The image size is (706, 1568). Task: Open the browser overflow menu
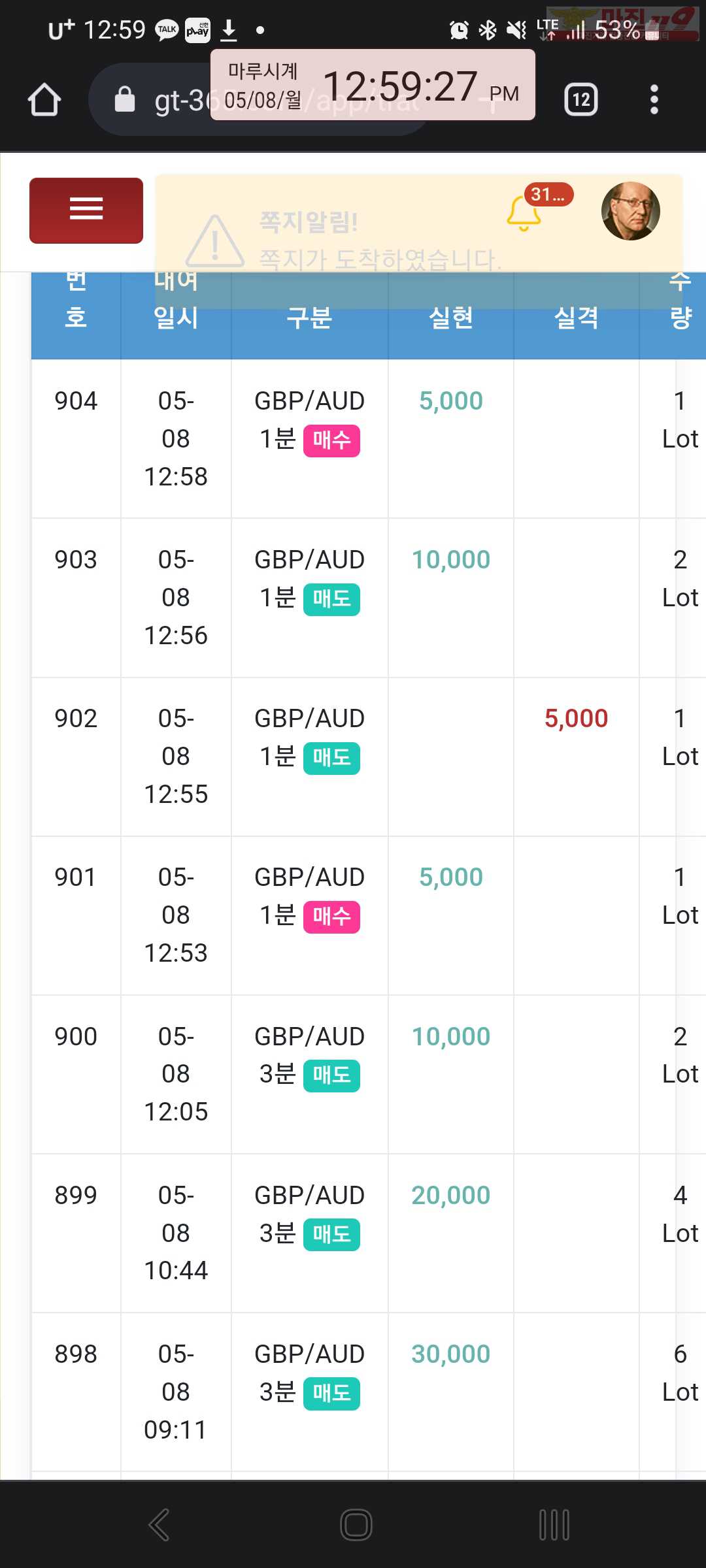click(x=654, y=100)
